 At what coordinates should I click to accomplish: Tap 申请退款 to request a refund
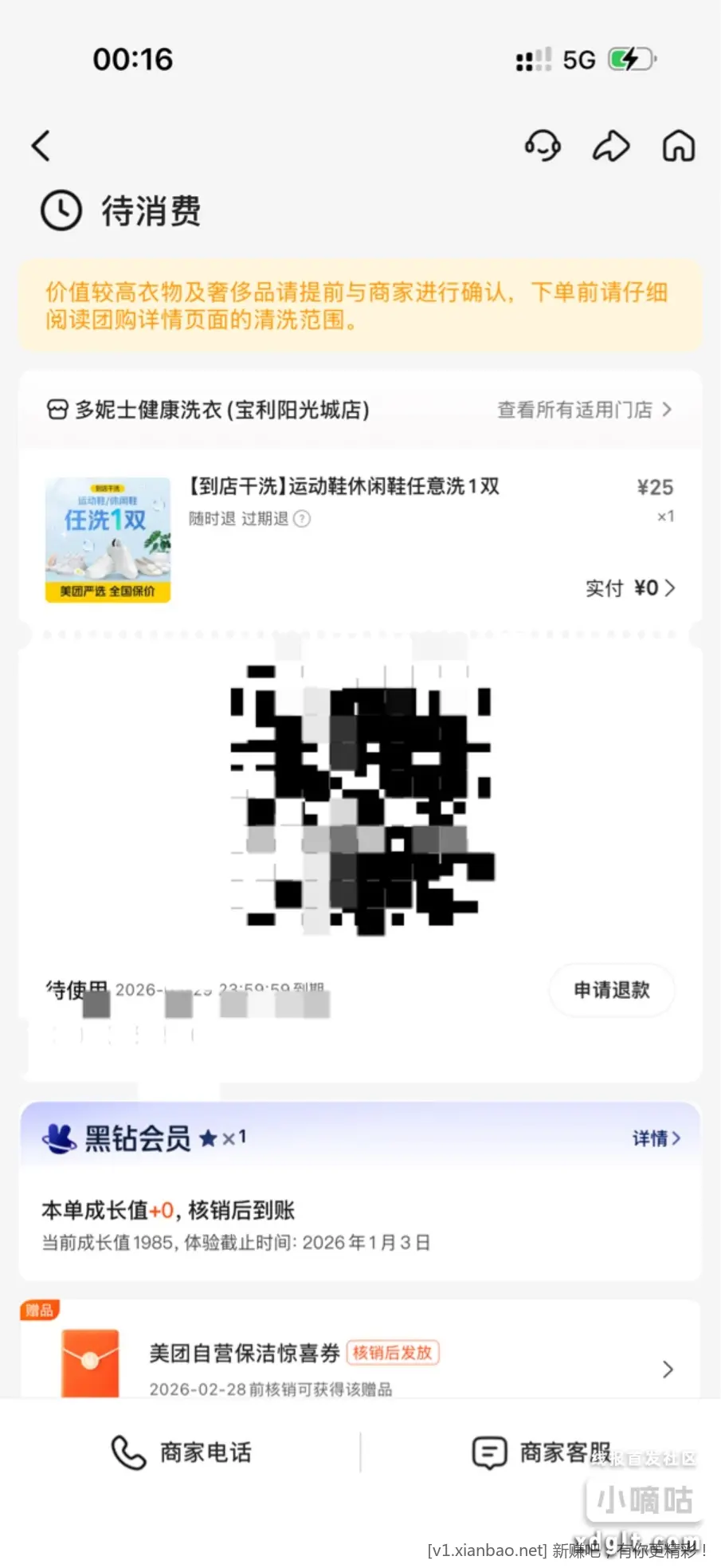[612, 990]
